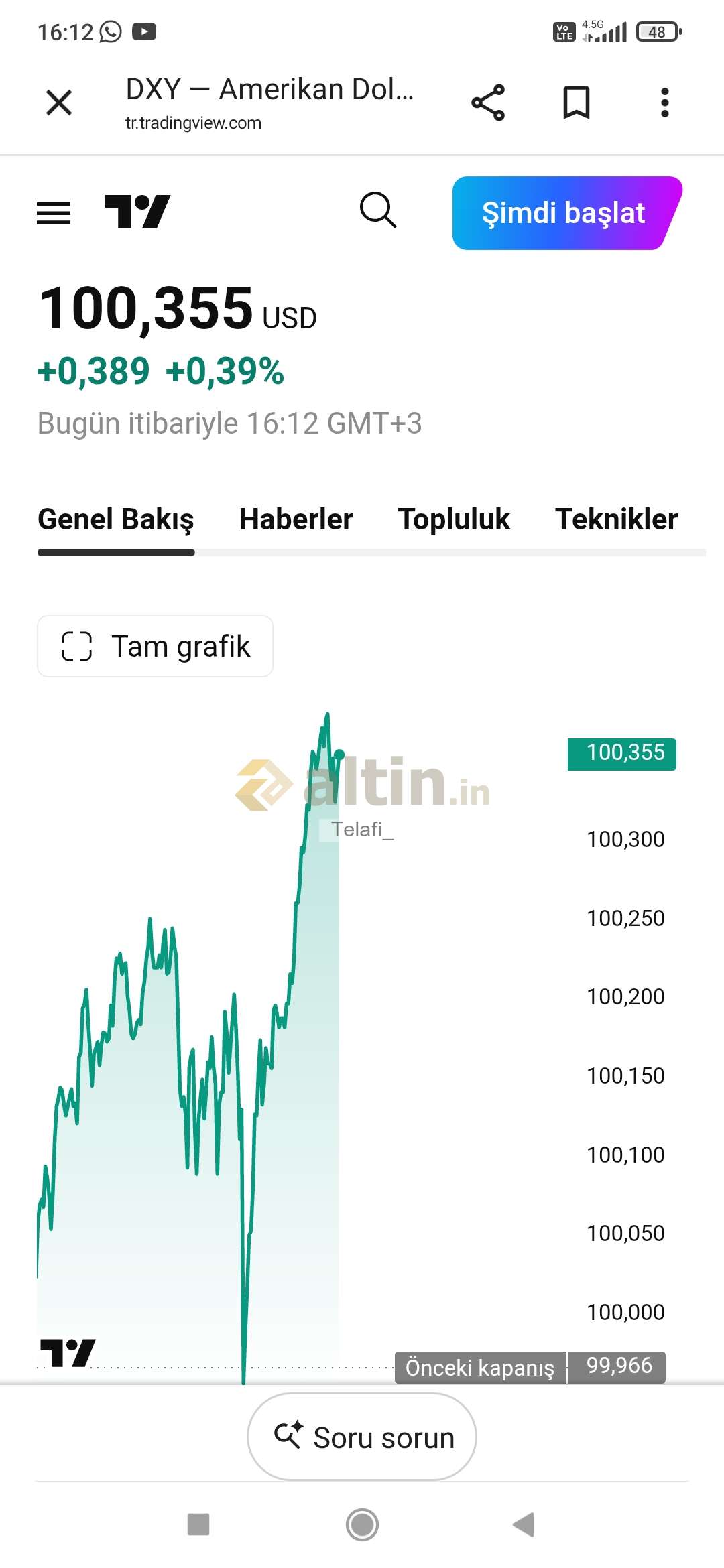Go to the home screen
The image size is (724, 1568).
coord(362,1524)
